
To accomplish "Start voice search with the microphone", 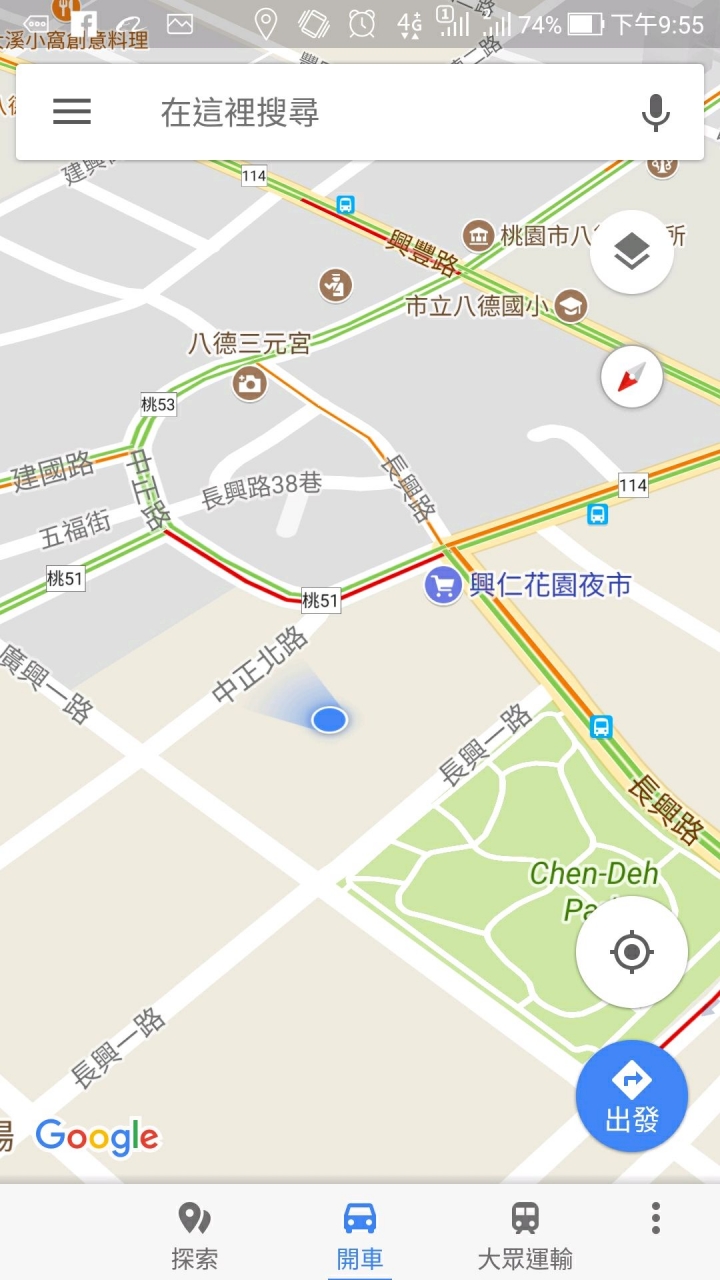I will [x=656, y=112].
